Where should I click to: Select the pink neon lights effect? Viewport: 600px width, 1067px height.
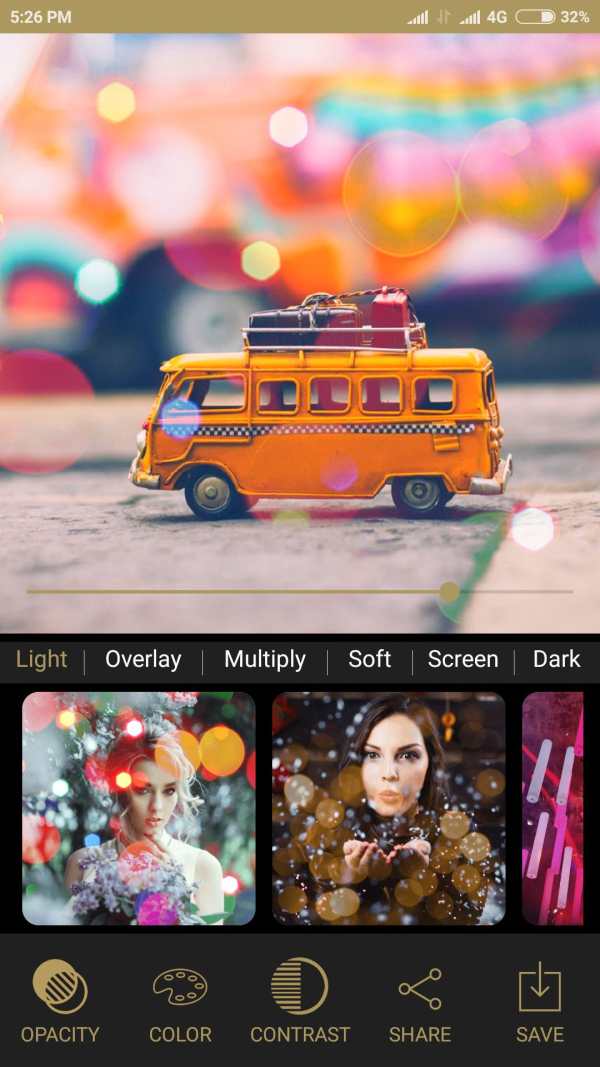pos(552,808)
